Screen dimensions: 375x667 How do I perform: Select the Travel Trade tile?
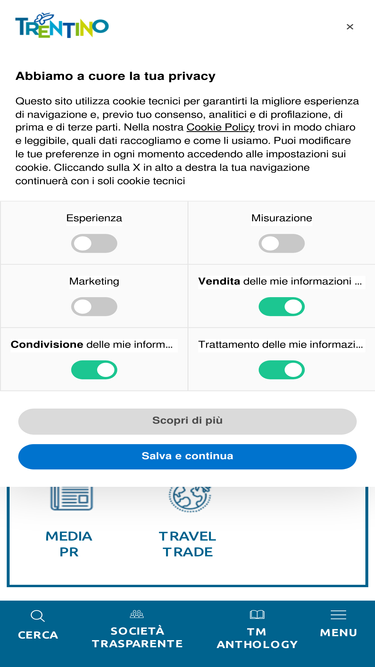coord(188,523)
